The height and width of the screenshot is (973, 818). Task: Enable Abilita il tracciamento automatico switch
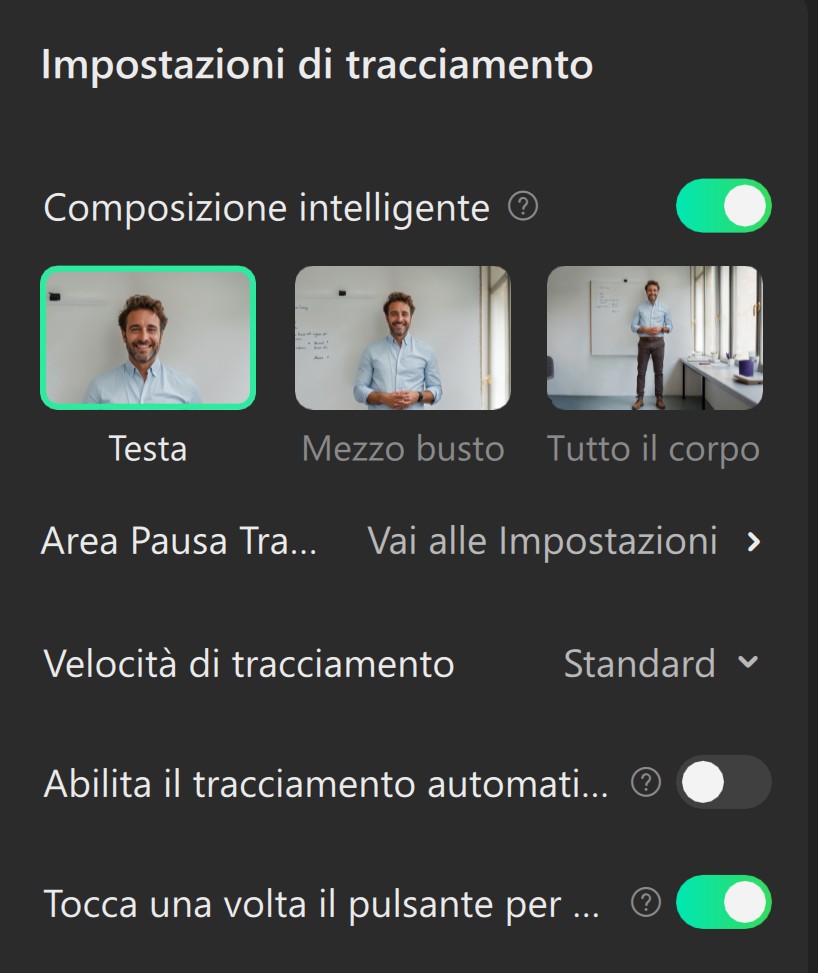click(723, 782)
